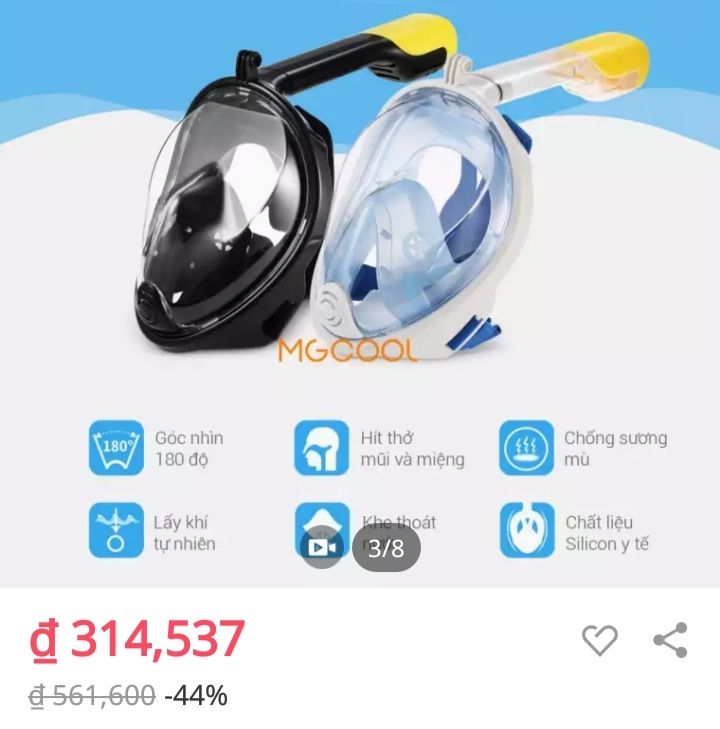This screenshot has height=729, width=720.
Task: Share this product listing
Action: click(x=670, y=640)
